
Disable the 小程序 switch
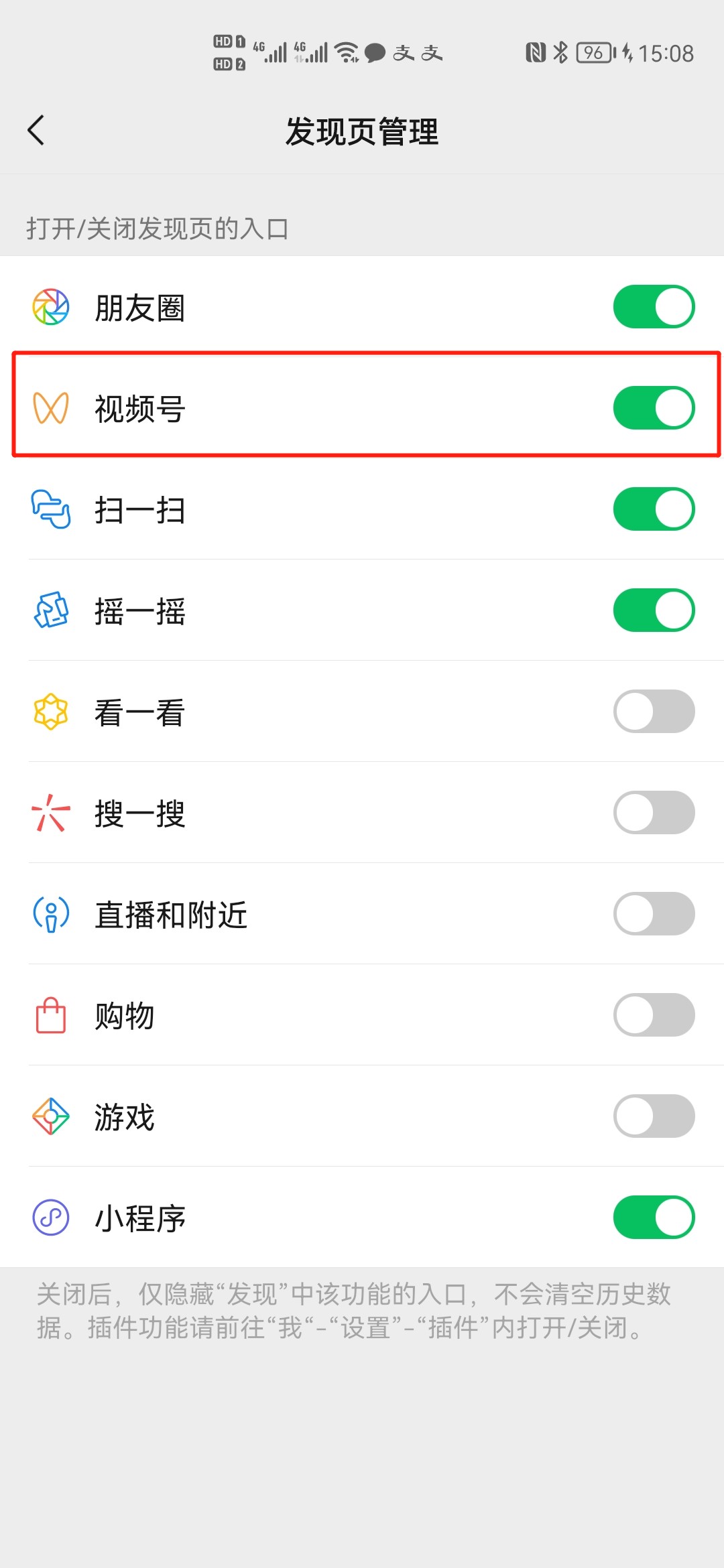coord(654,1217)
